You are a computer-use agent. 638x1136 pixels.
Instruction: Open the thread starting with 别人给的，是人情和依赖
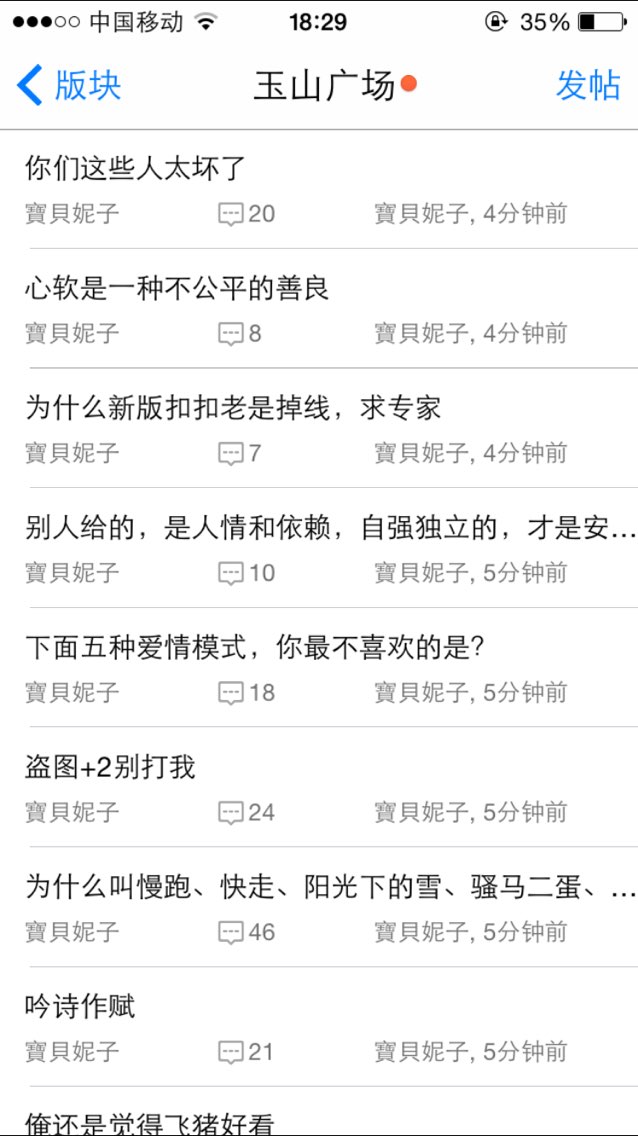[330, 528]
